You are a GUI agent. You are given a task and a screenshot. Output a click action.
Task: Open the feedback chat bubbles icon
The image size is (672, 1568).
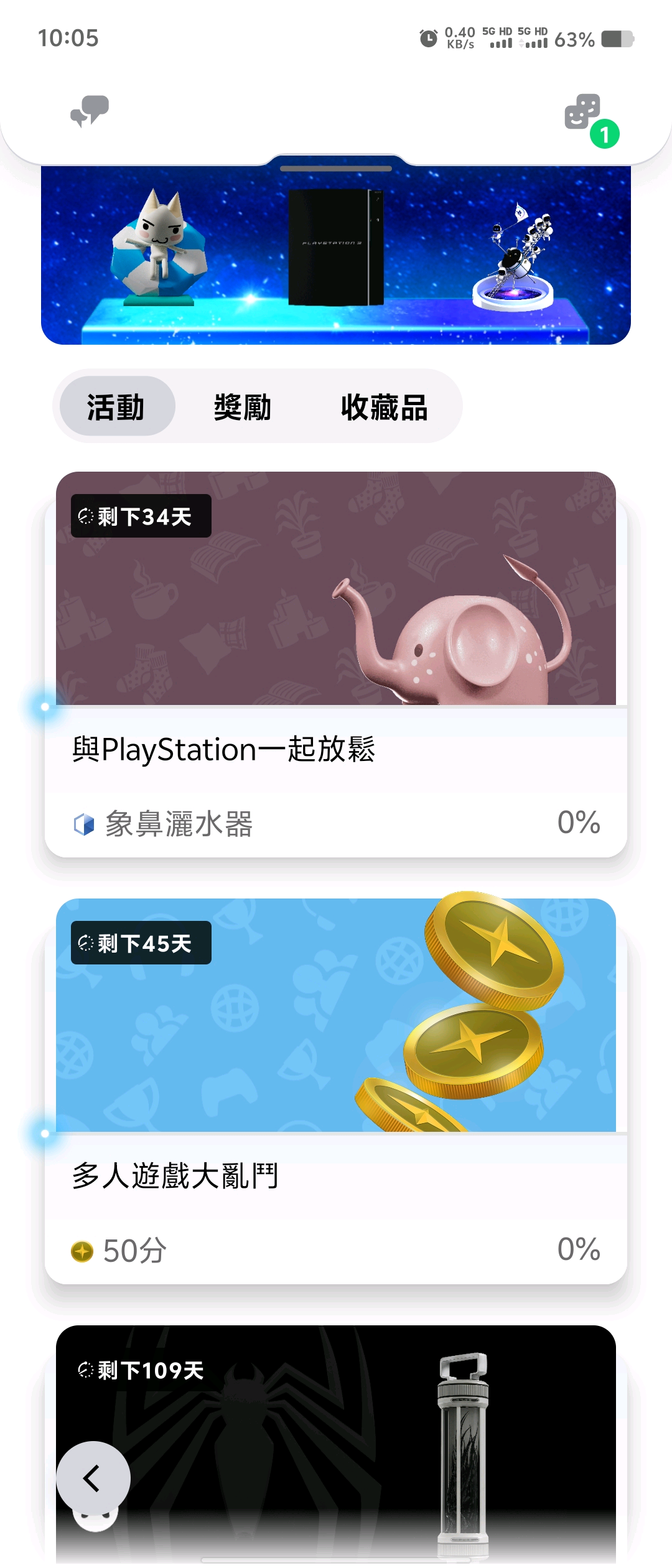click(90, 112)
